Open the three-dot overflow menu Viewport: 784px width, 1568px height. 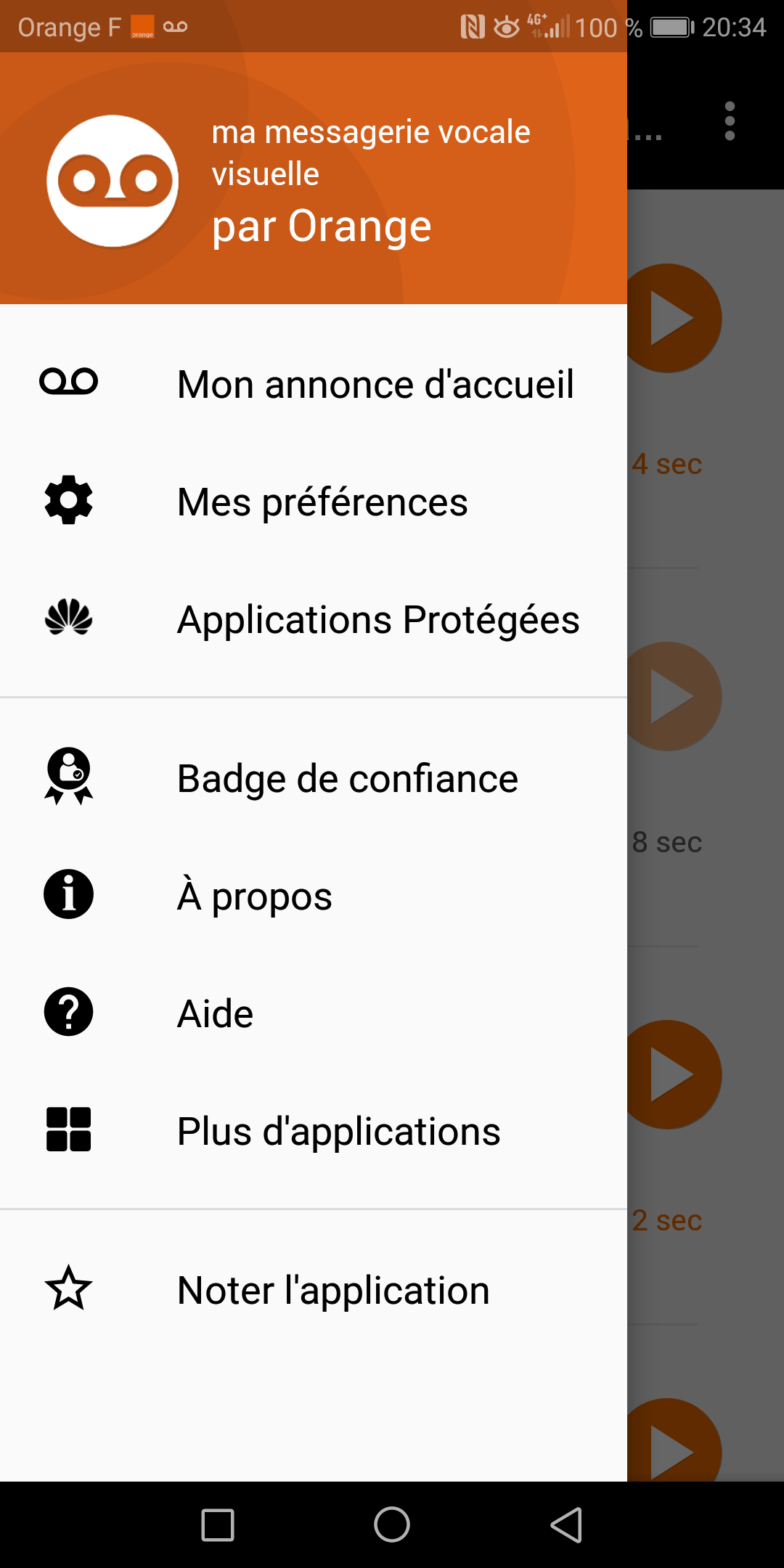point(730,121)
